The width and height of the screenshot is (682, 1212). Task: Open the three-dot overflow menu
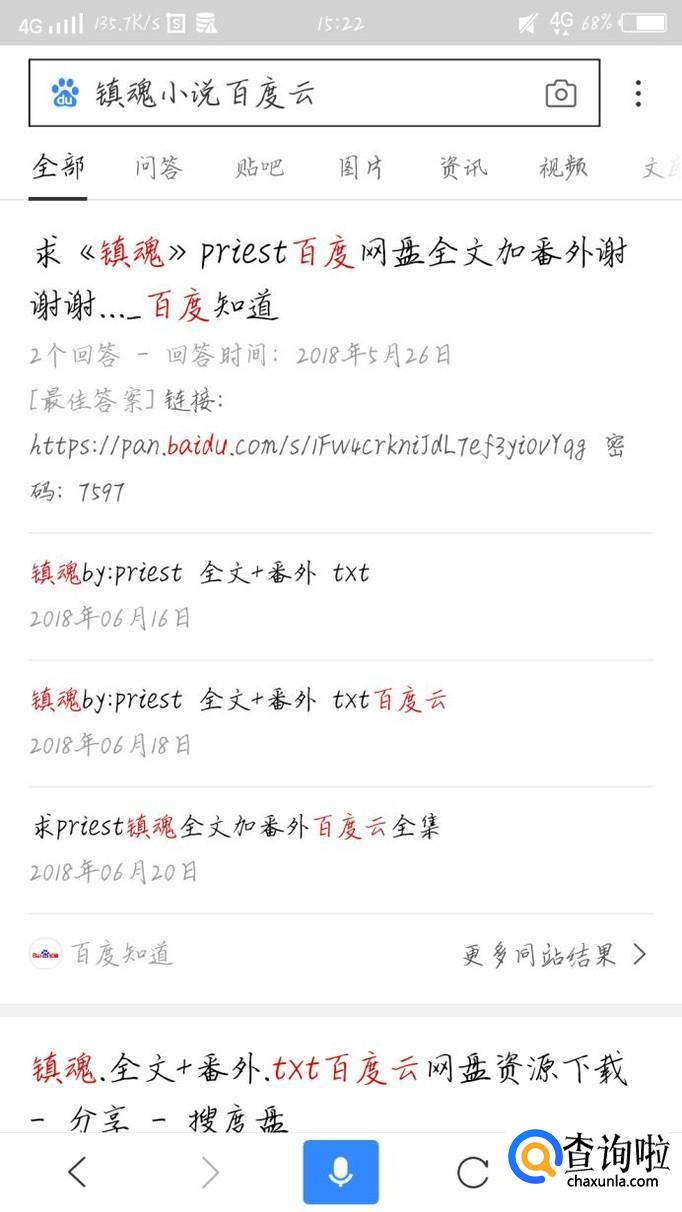(x=638, y=94)
